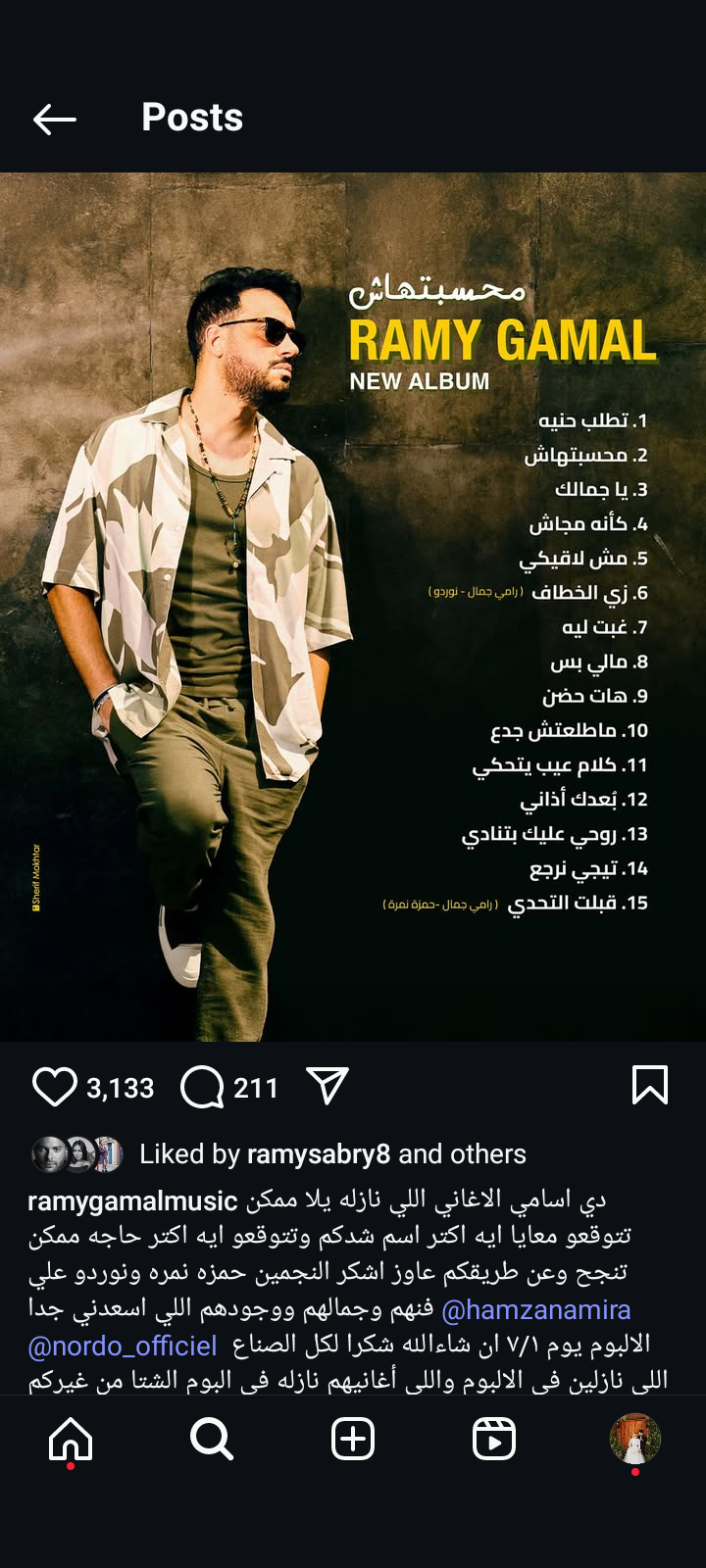The height and width of the screenshot is (1568, 706).
Task: Open comments on the album post
Action: click(203, 1087)
